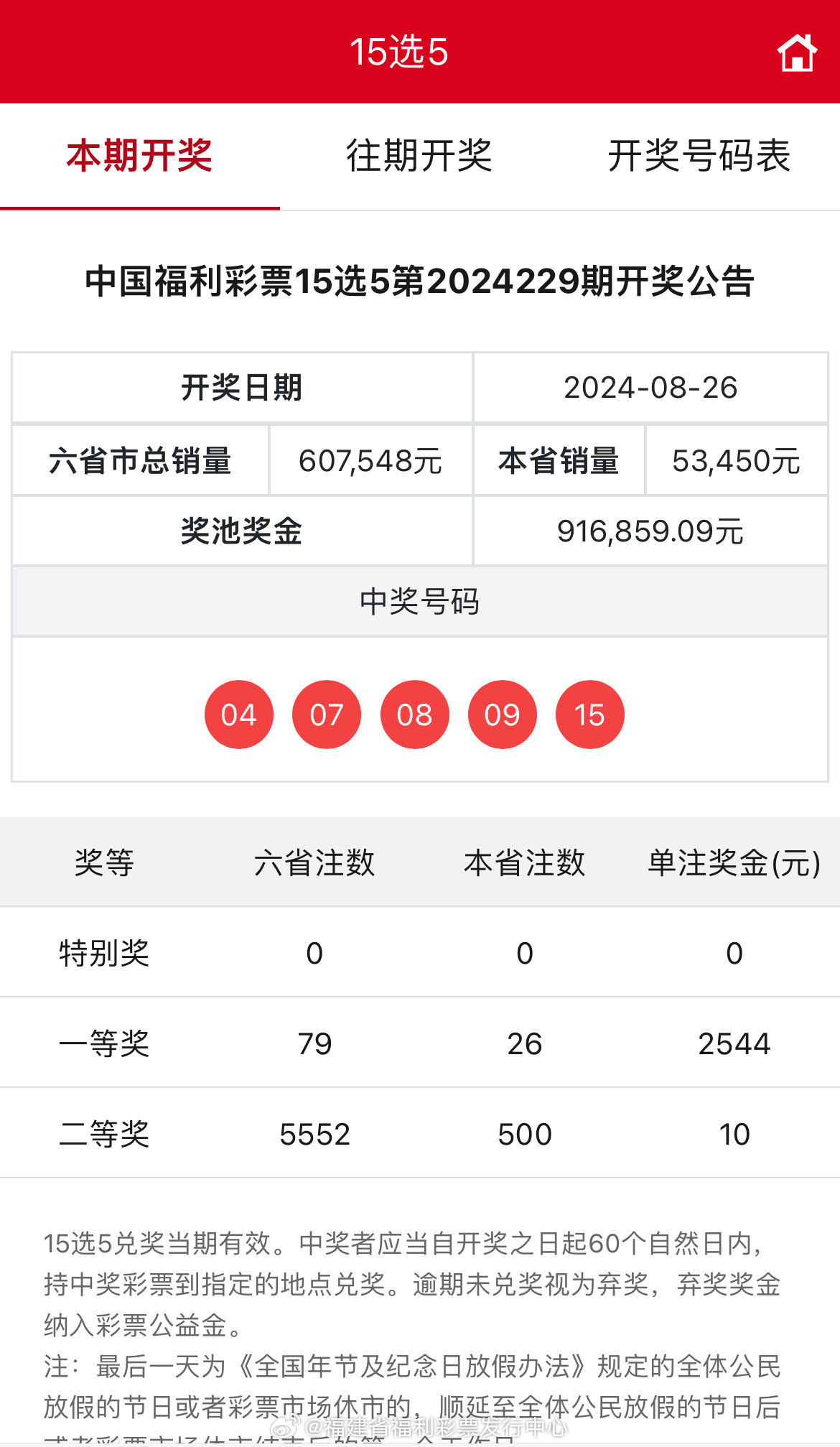Screen dimensions: 840x1447
Task: Switch to the 往期开奖 tab
Action: point(419,156)
